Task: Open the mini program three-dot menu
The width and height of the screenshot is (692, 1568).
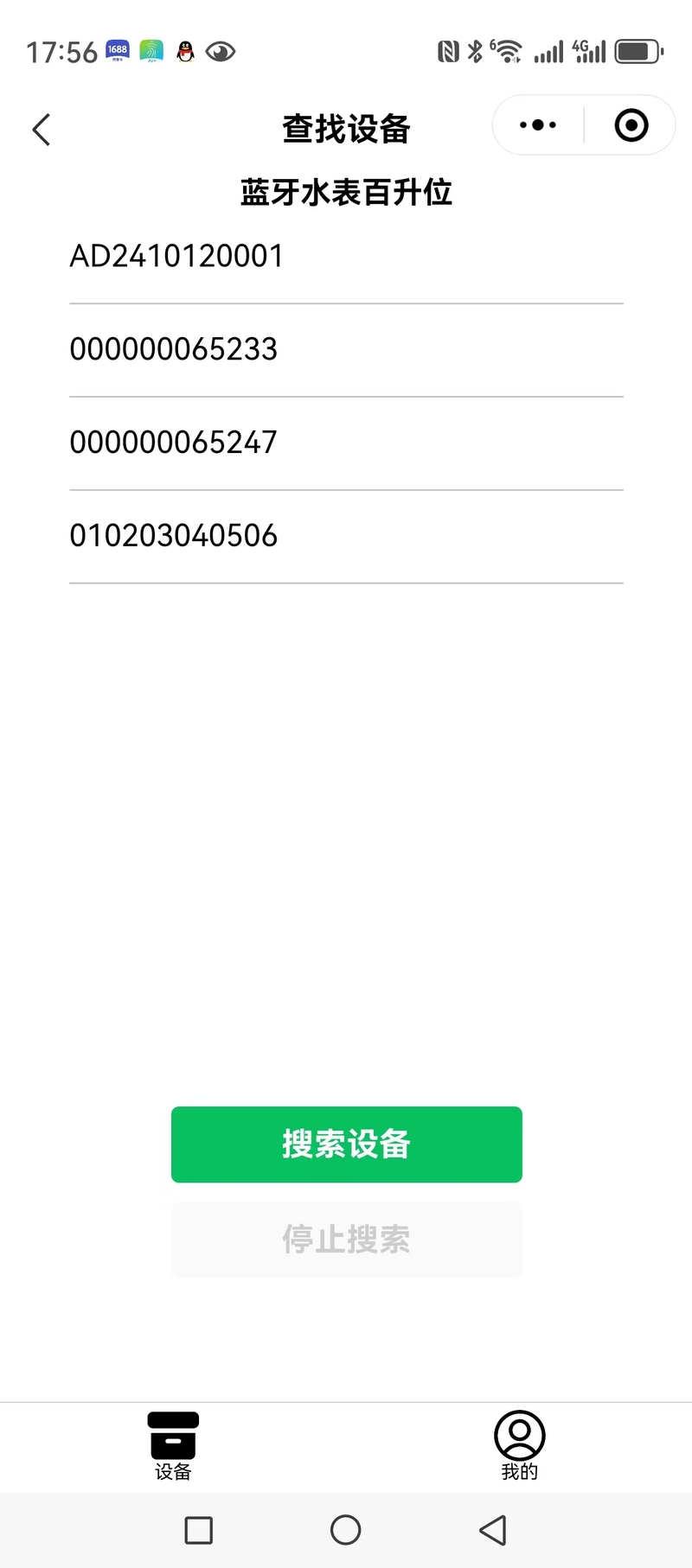Action: pos(538,125)
